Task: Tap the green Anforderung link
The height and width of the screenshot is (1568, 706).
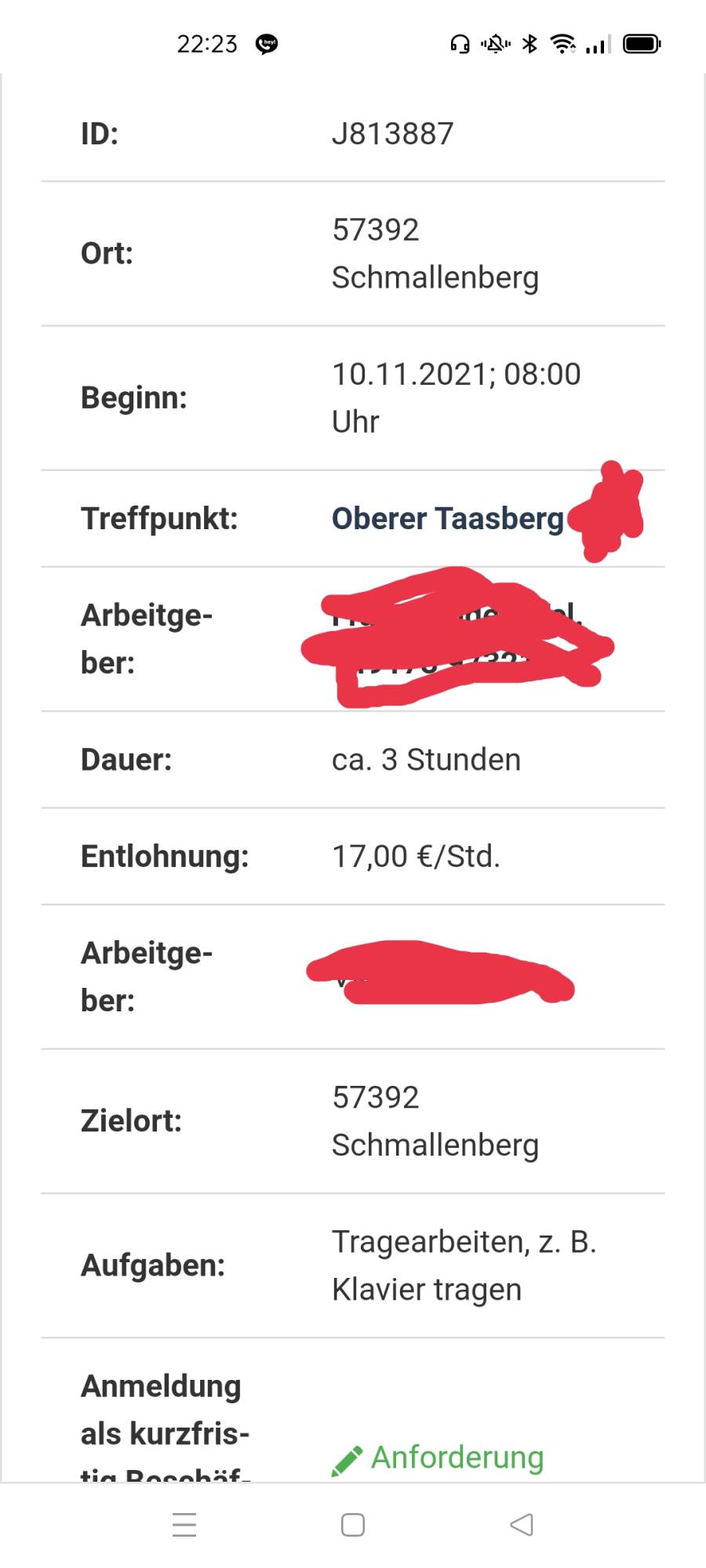Action: click(457, 1457)
